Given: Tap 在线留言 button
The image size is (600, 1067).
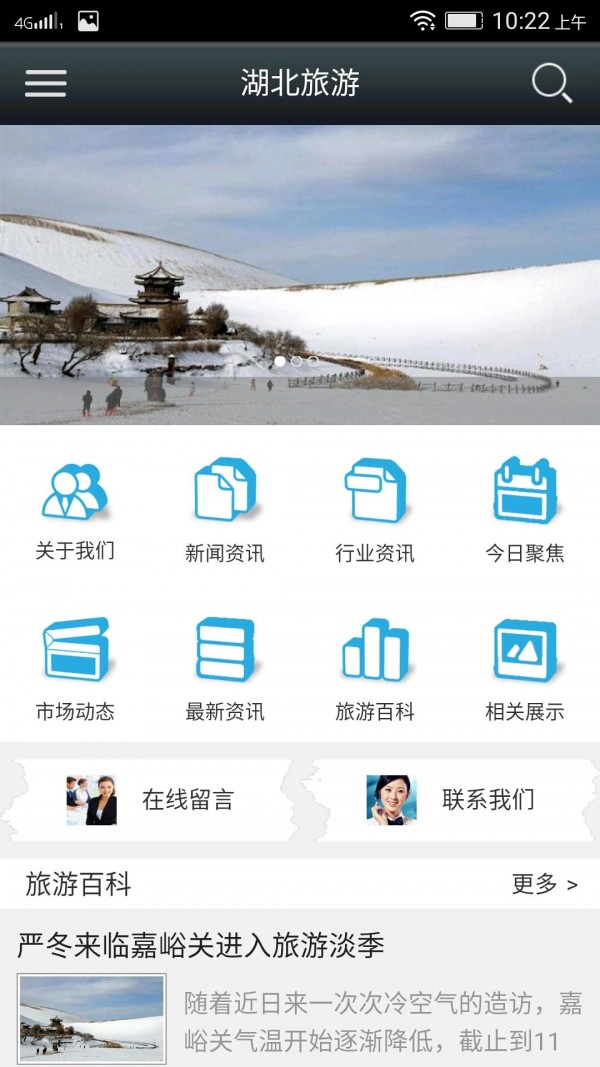Looking at the screenshot, I should click(x=152, y=800).
